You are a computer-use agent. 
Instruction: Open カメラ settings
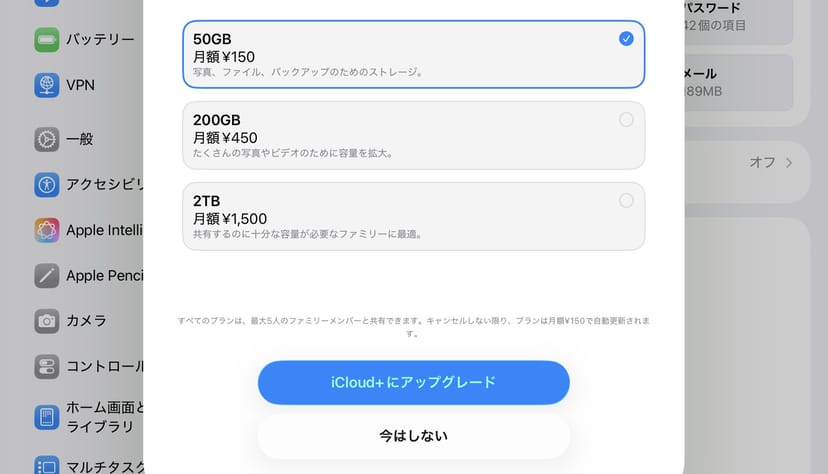tap(85, 321)
